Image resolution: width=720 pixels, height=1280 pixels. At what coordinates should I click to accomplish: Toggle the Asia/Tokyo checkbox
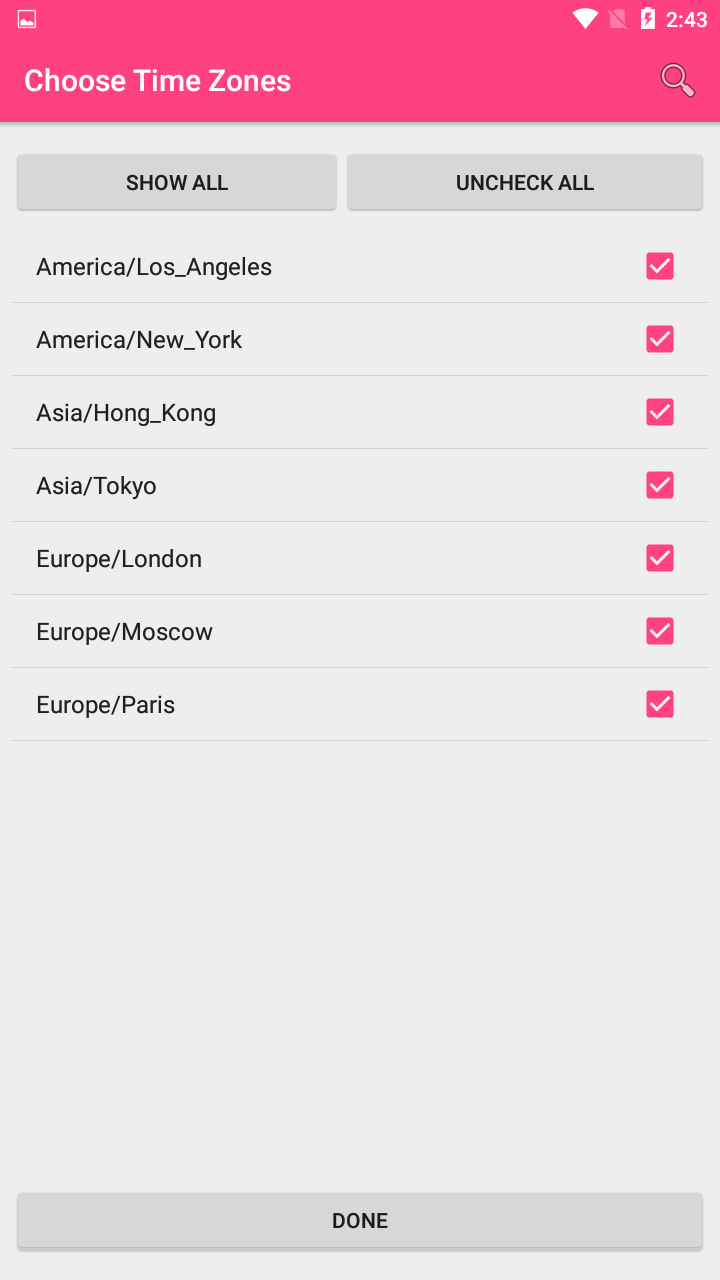pyautogui.click(x=660, y=485)
